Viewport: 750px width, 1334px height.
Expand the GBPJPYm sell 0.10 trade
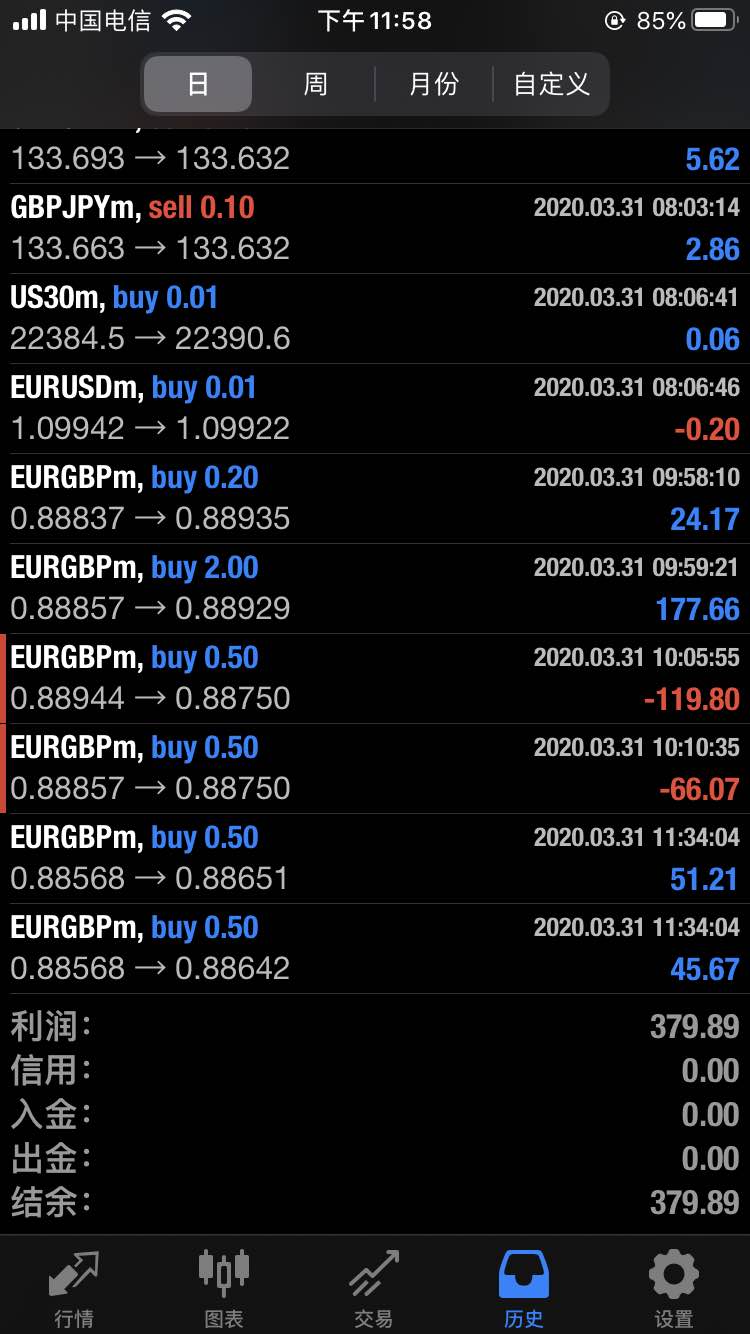(x=375, y=228)
